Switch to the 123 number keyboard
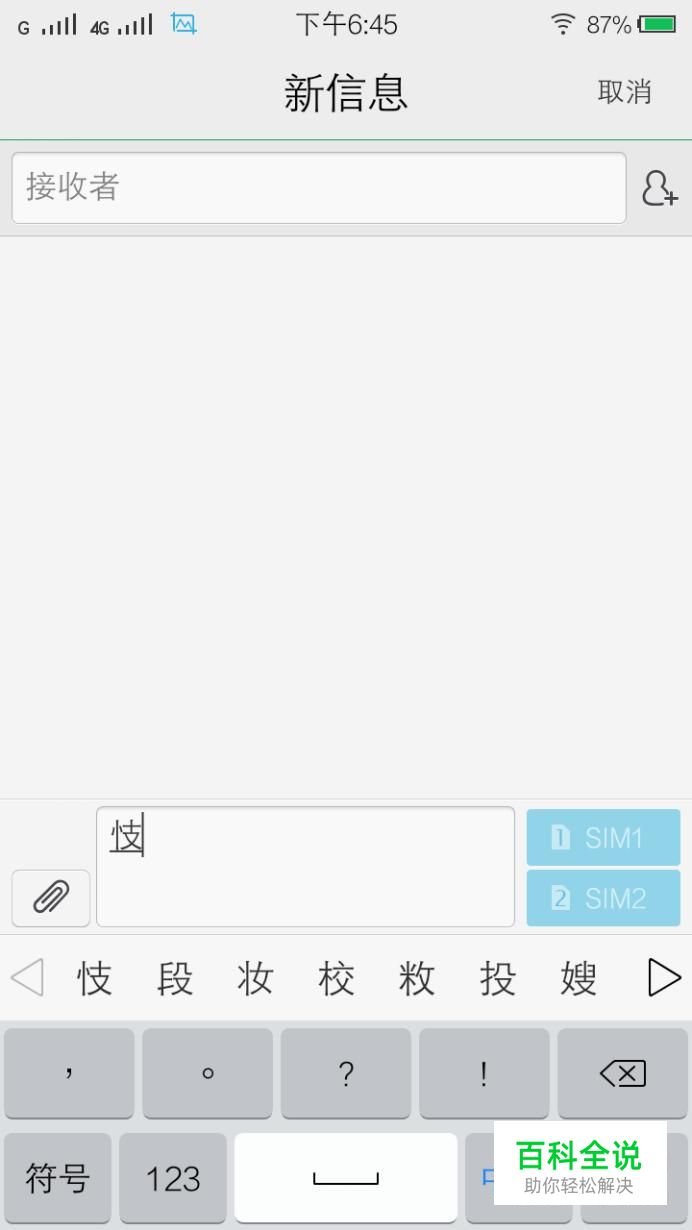The image size is (692, 1230). [173, 1178]
